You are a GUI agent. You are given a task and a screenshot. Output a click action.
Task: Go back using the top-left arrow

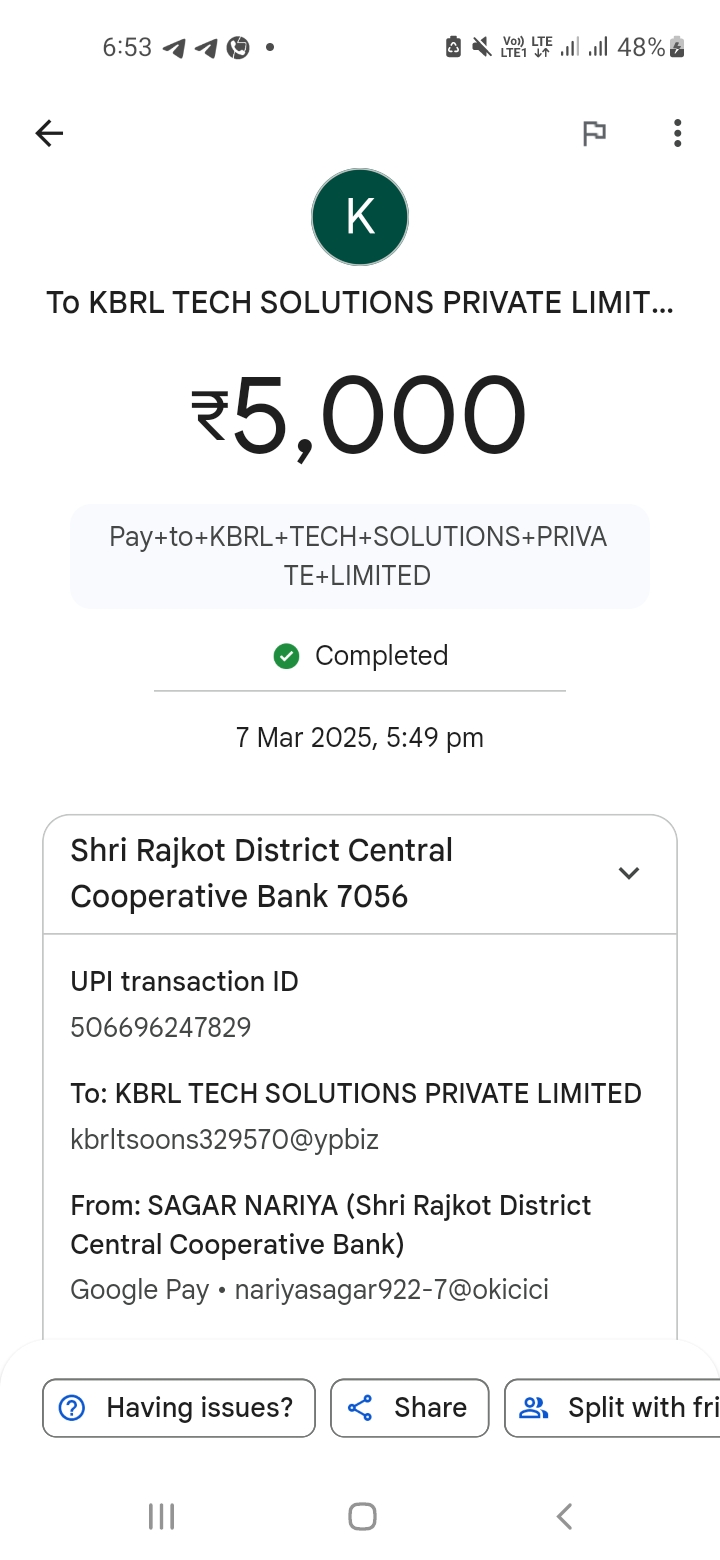[x=49, y=133]
